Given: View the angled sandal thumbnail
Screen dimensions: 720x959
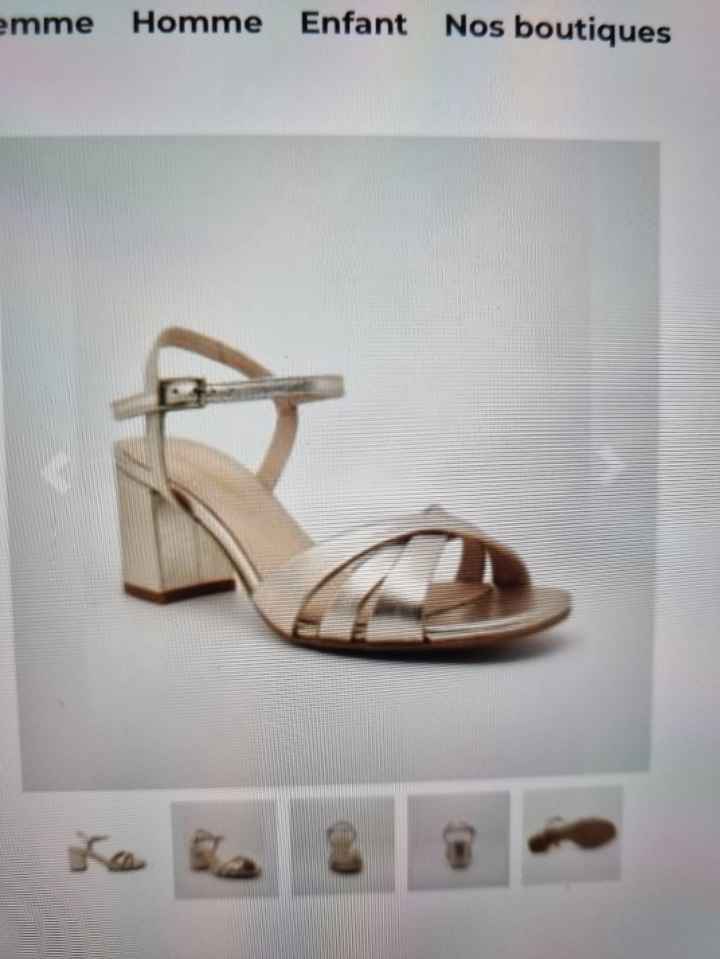Looking at the screenshot, I should coord(224,850).
